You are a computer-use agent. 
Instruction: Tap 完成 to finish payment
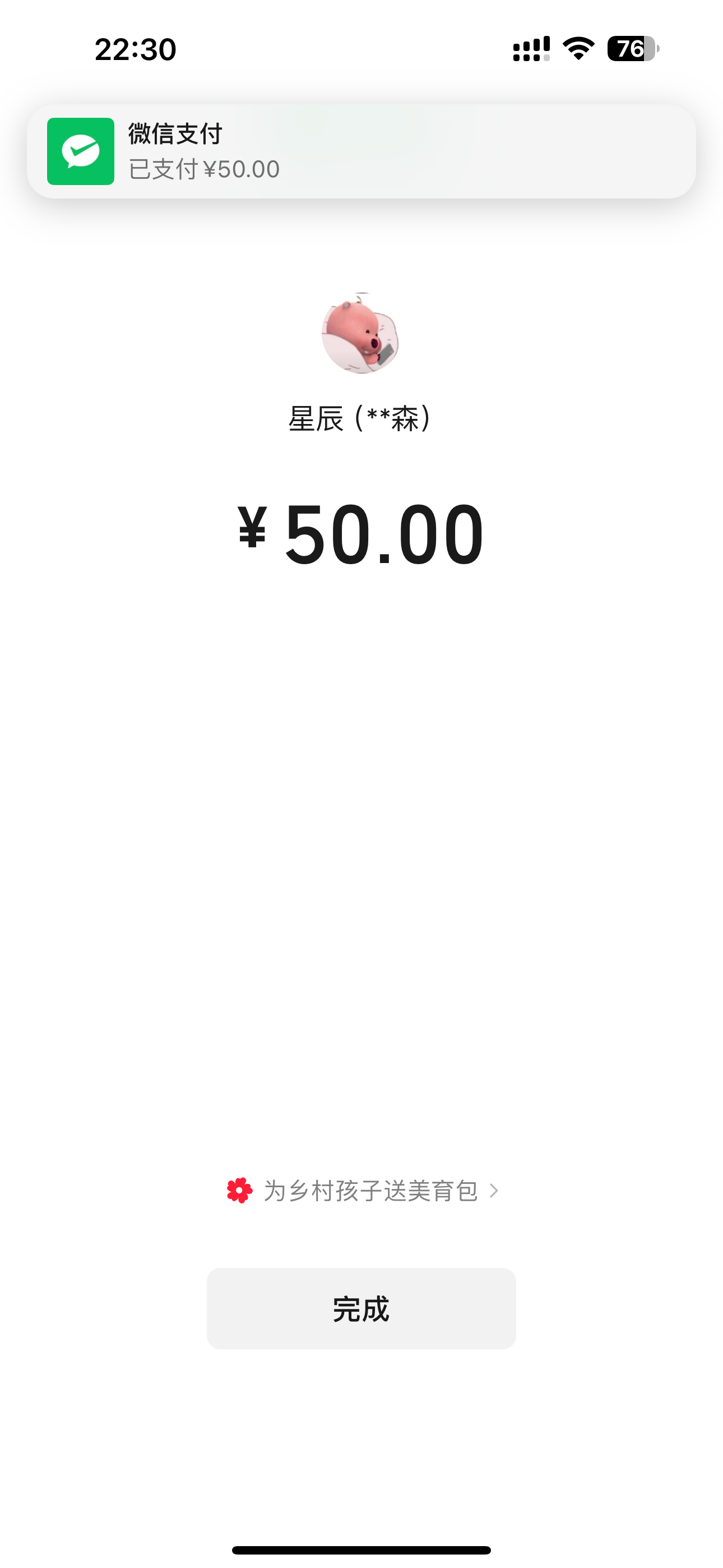(x=361, y=1309)
